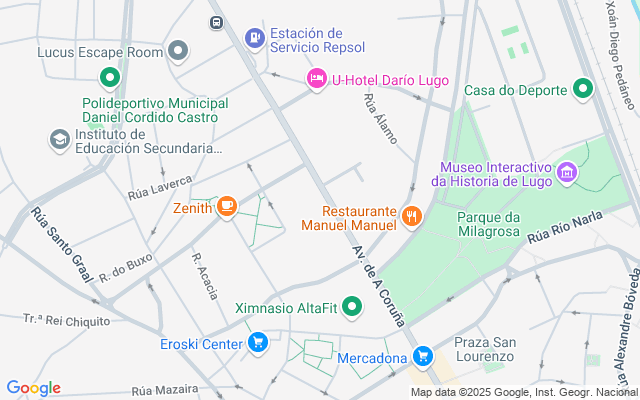Open the Google logo link
Image resolution: width=640 pixels, height=400 pixels.
pyautogui.click(x=33, y=388)
